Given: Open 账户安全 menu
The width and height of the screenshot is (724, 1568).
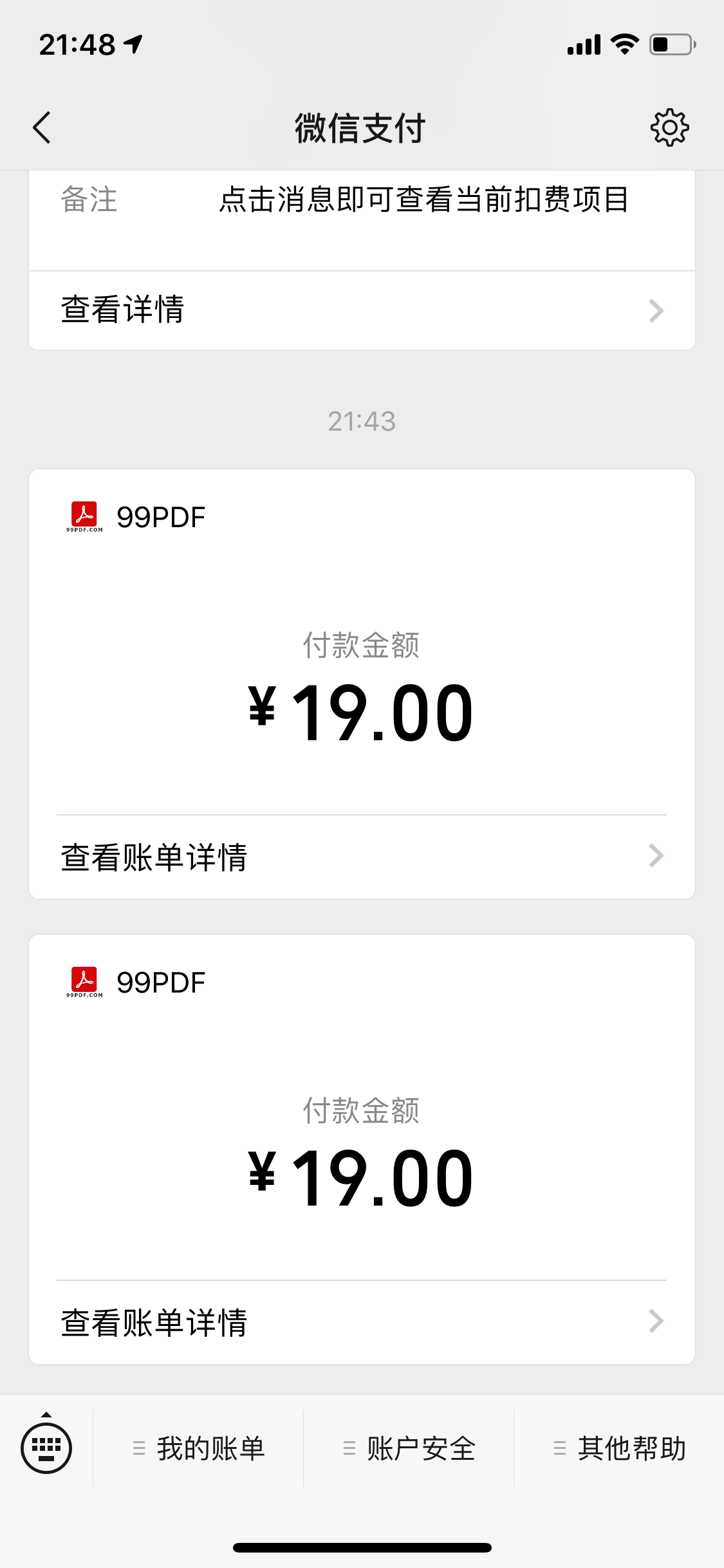Looking at the screenshot, I should pyautogui.click(x=409, y=1448).
